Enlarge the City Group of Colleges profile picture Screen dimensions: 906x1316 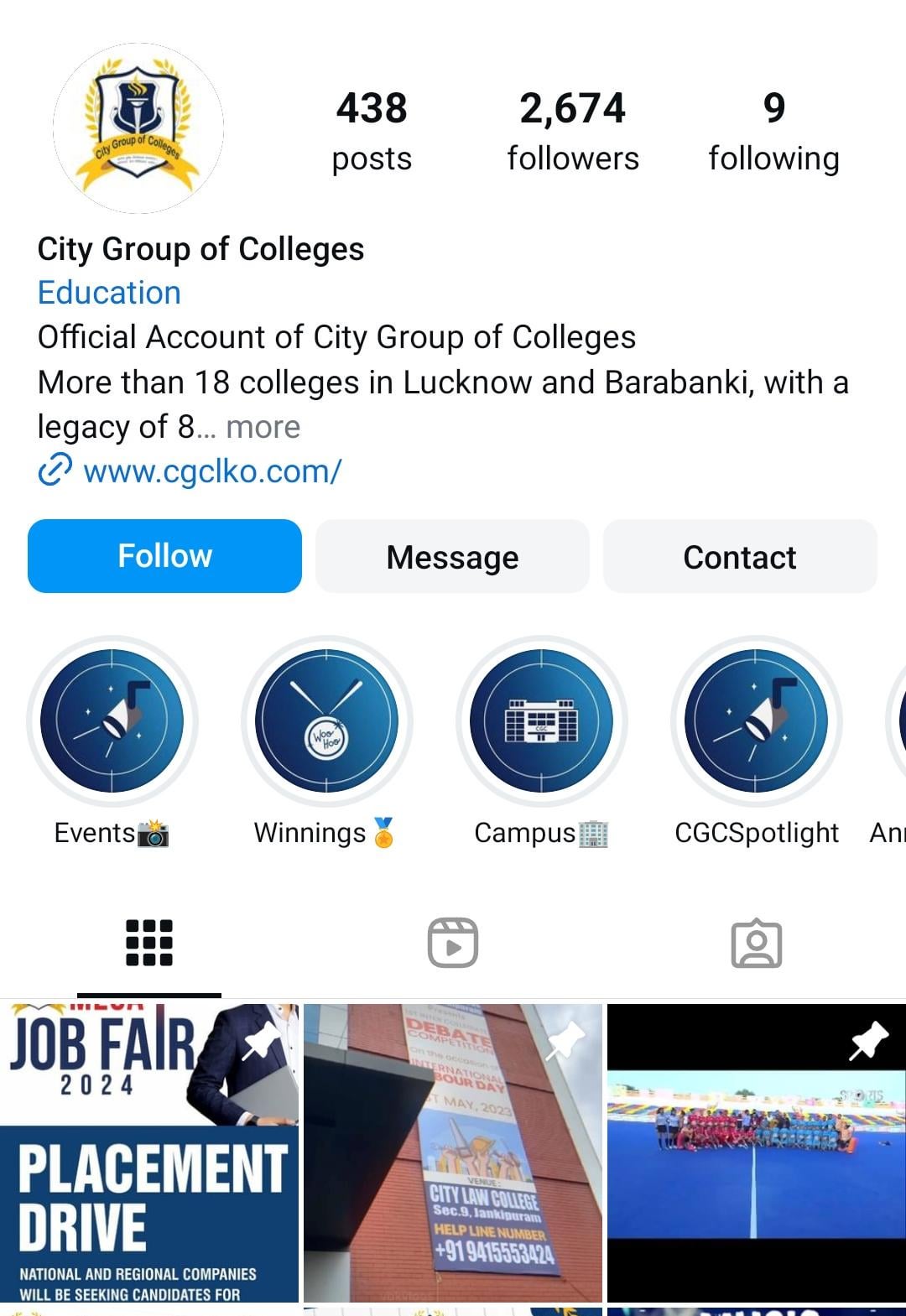click(138, 127)
